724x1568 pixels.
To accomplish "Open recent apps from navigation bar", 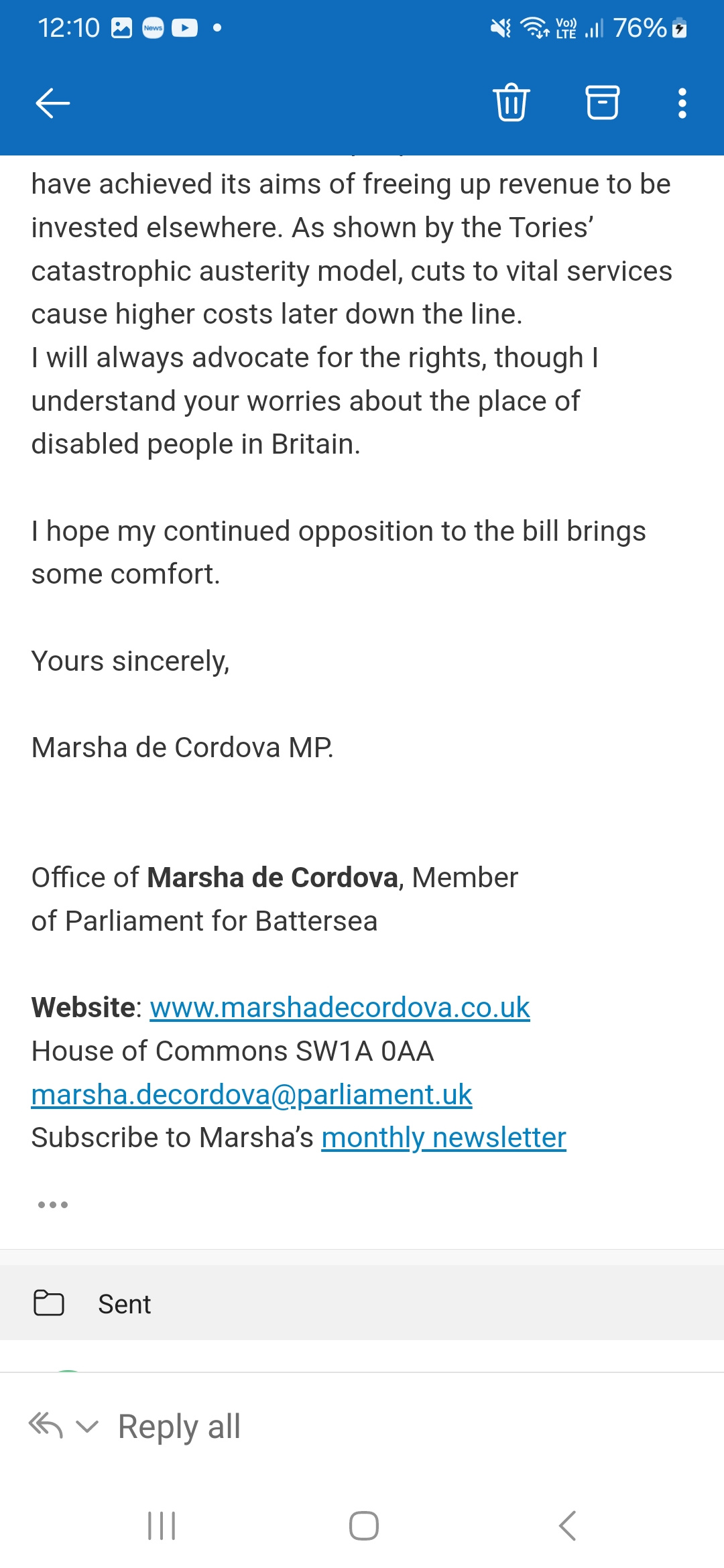I will (162, 1526).
